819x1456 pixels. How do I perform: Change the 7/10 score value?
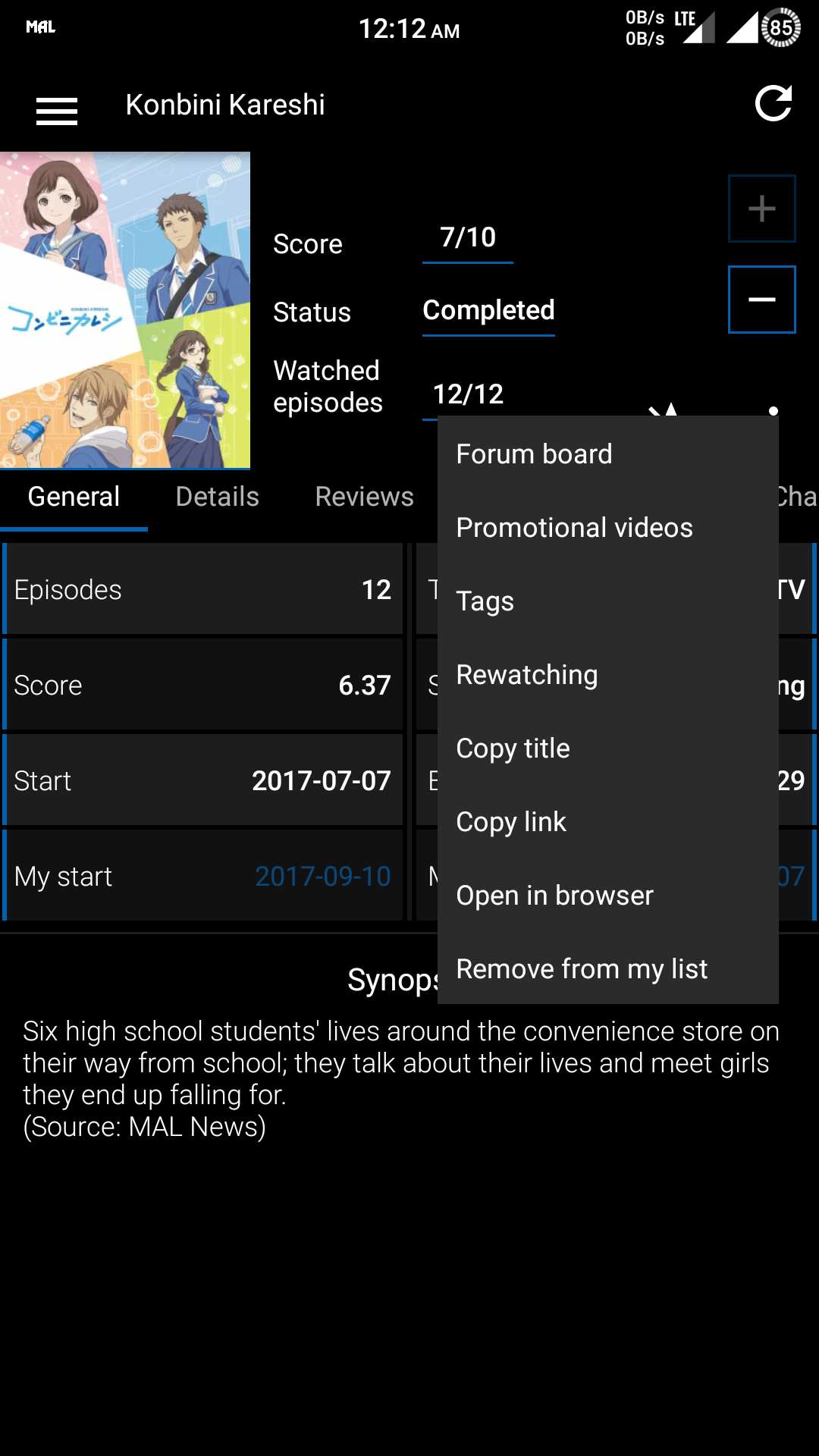[x=468, y=238]
